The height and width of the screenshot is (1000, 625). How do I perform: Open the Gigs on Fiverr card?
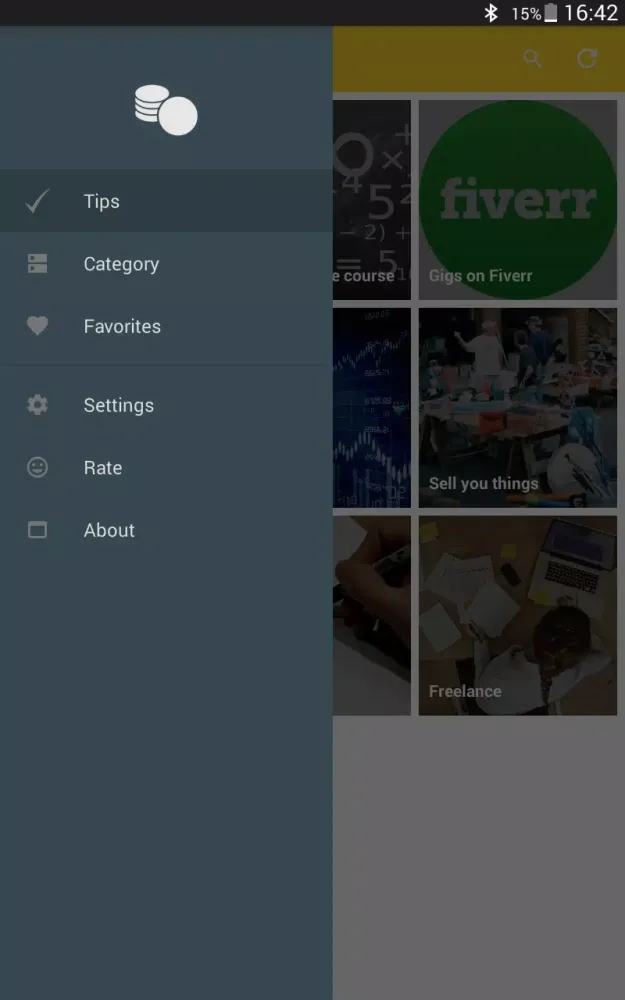point(517,200)
